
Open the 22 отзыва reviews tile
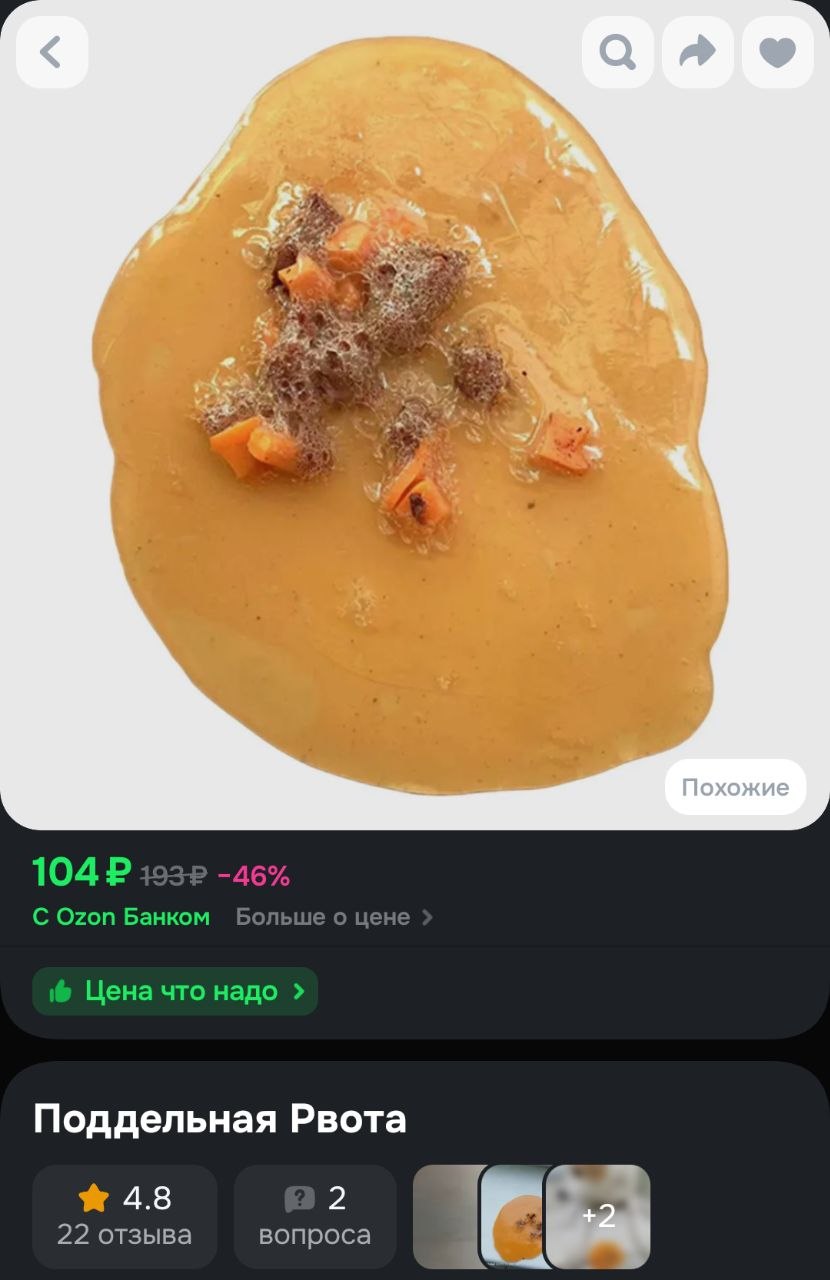point(124,1216)
